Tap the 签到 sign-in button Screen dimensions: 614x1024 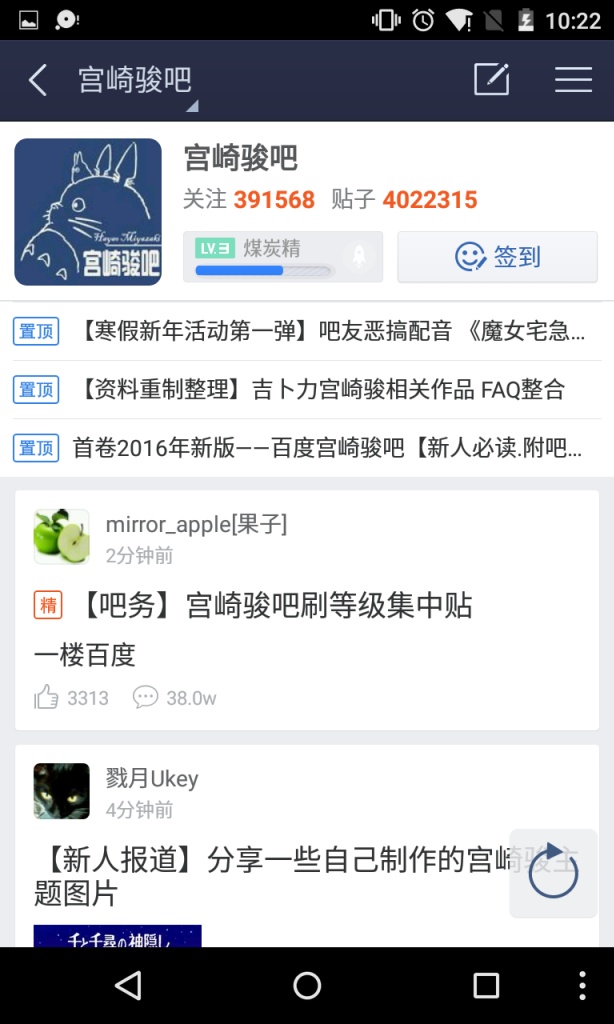497,257
